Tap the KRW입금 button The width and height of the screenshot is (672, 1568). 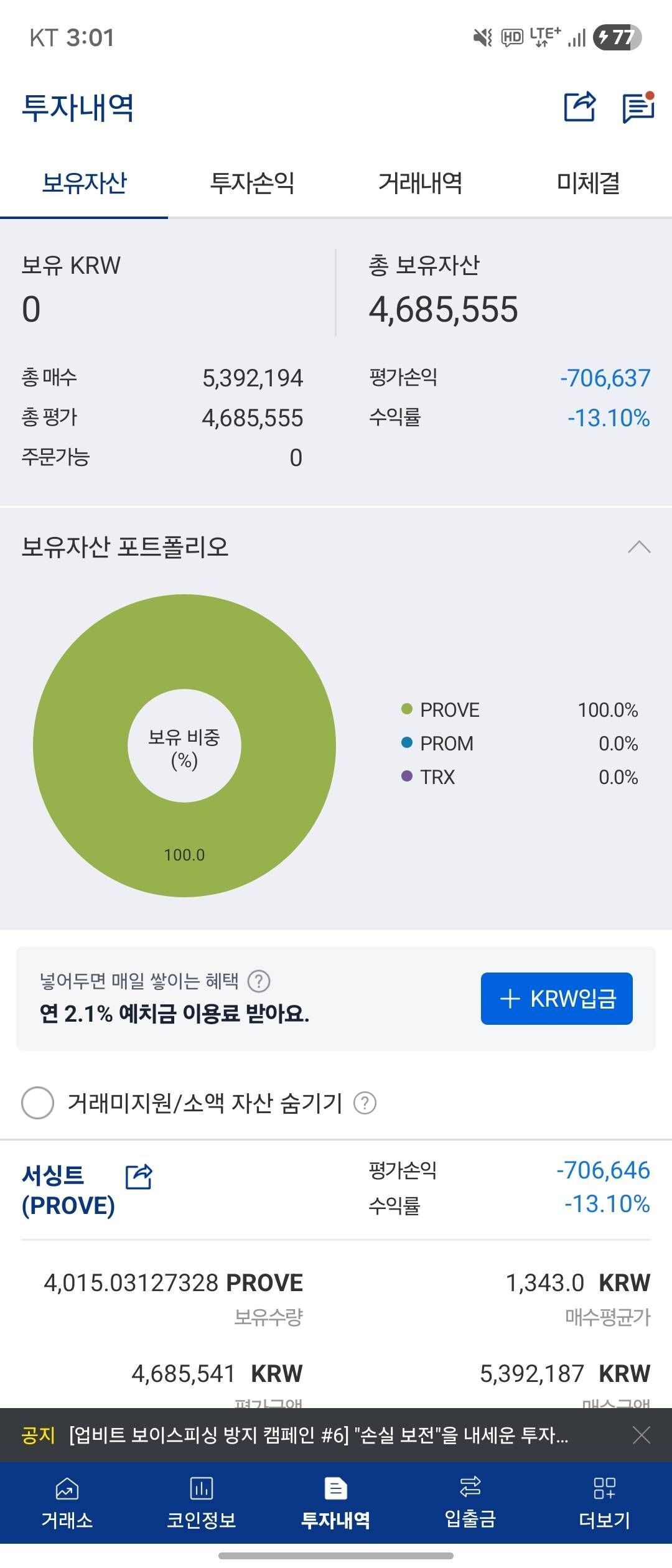[556, 998]
